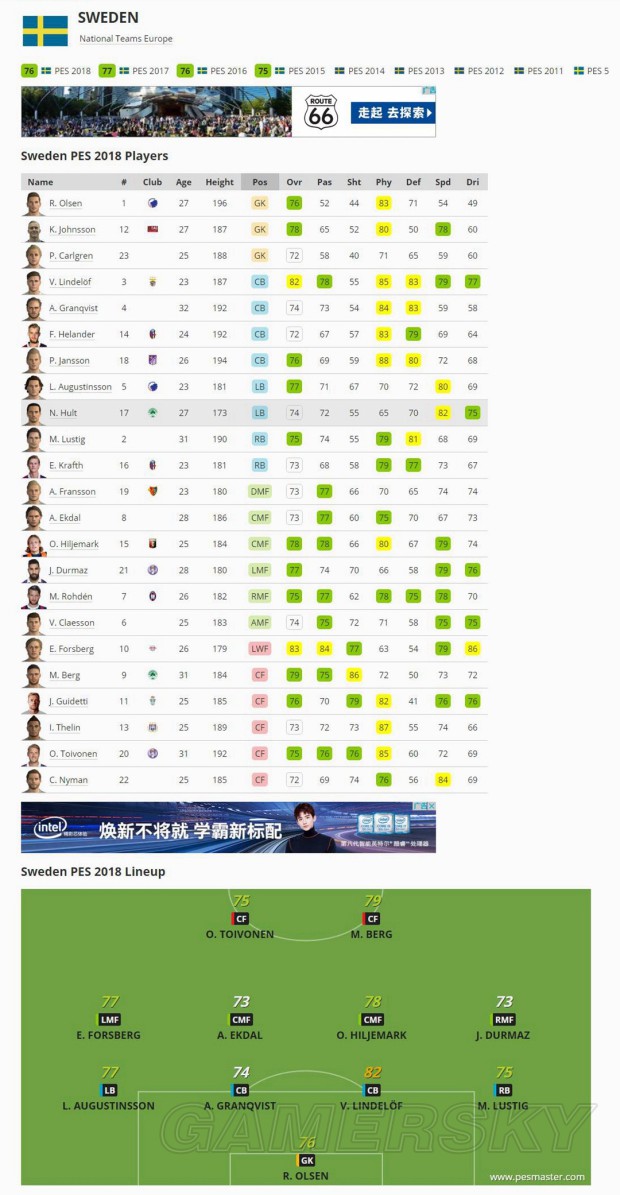Open the PES 2017 Sweden version link
Viewport: 620px width, 1195px height.
pyautogui.click(x=149, y=71)
